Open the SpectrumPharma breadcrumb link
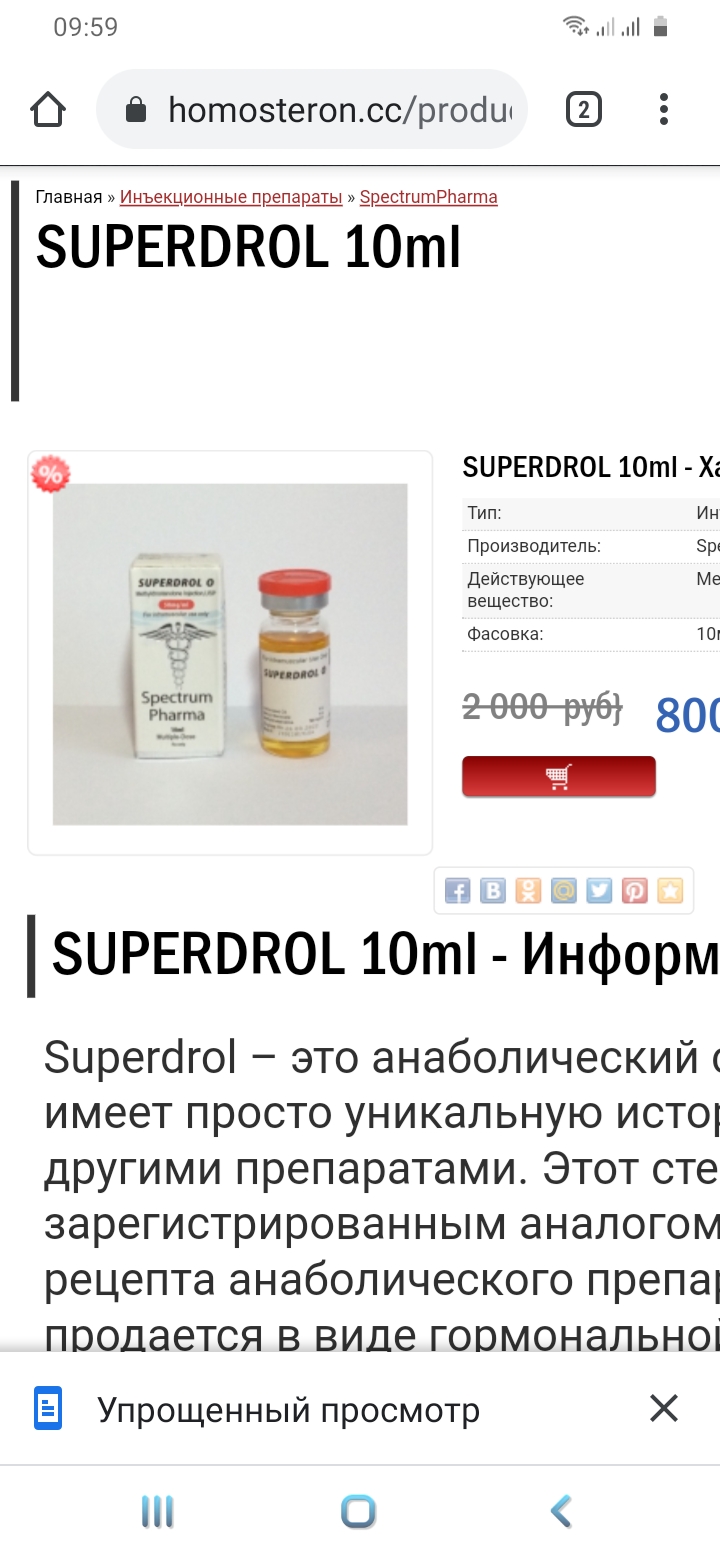Image resolution: width=720 pixels, height=1560 pixels. 428,197
